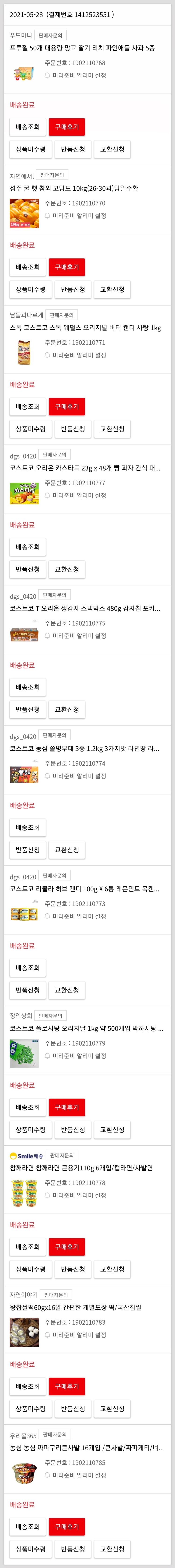Request 교환신청 for 오리온 생감자 스낵박스
Screen dimensions: 175x1568
[x=66, y=709]
